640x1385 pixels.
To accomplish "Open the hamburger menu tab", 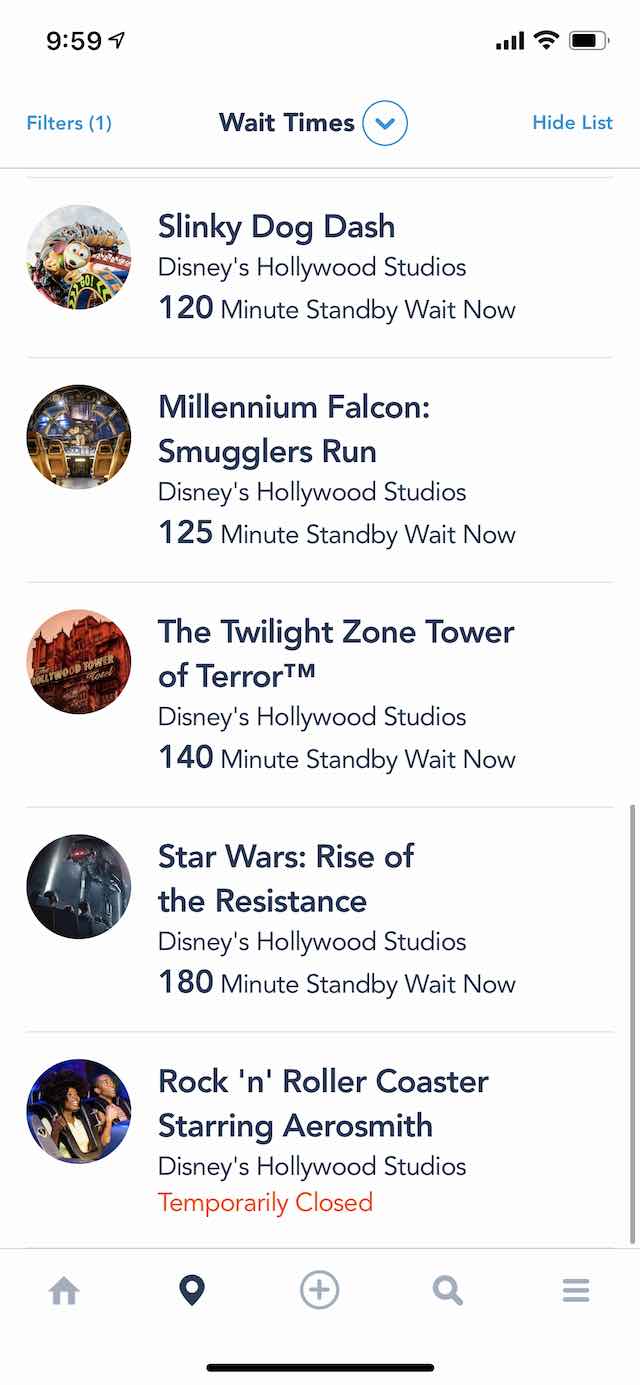I will 576,1291.
